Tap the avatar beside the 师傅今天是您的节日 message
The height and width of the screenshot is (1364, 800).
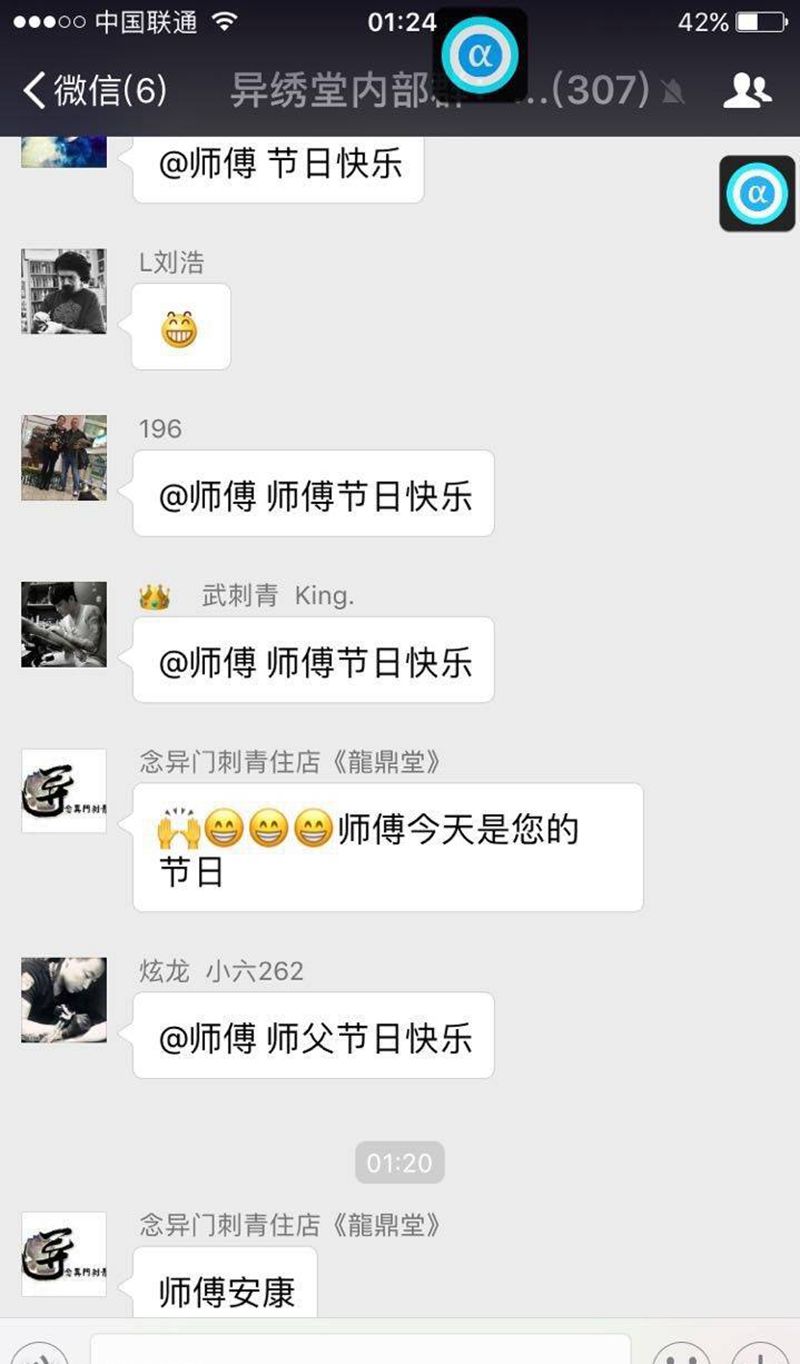coord(64,790)
